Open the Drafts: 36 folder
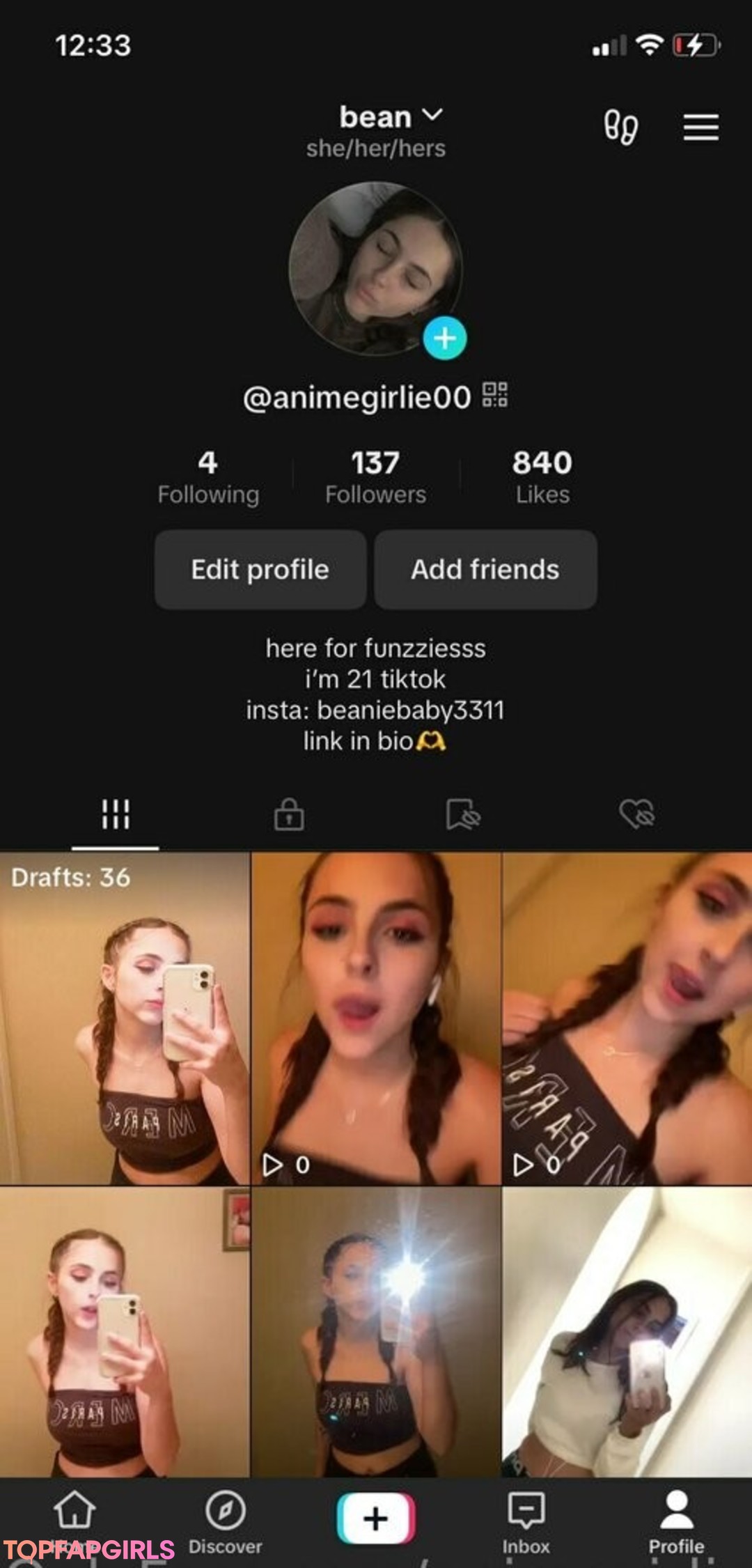Viewport: 752px width, 1568px height. click(125, 1018)
